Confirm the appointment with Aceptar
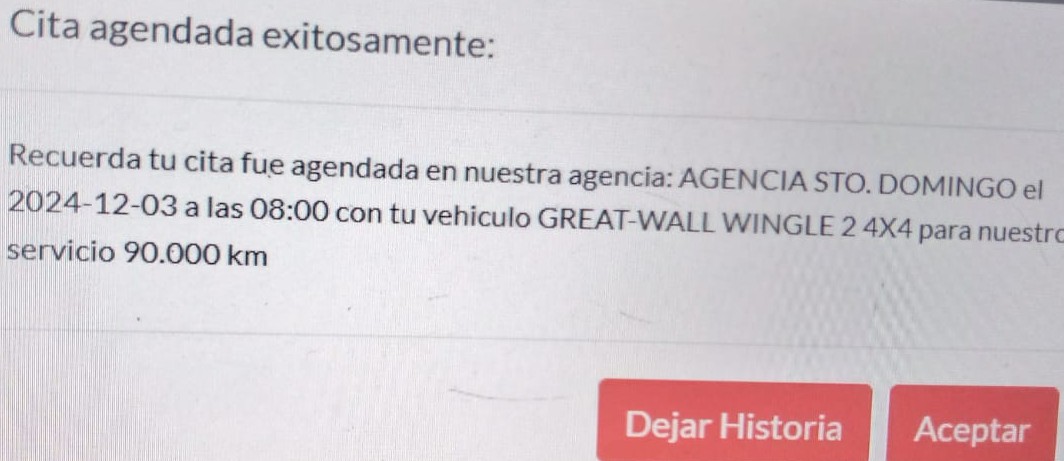The height and width of the screenshot is (461, 1064). coord(972,430)
